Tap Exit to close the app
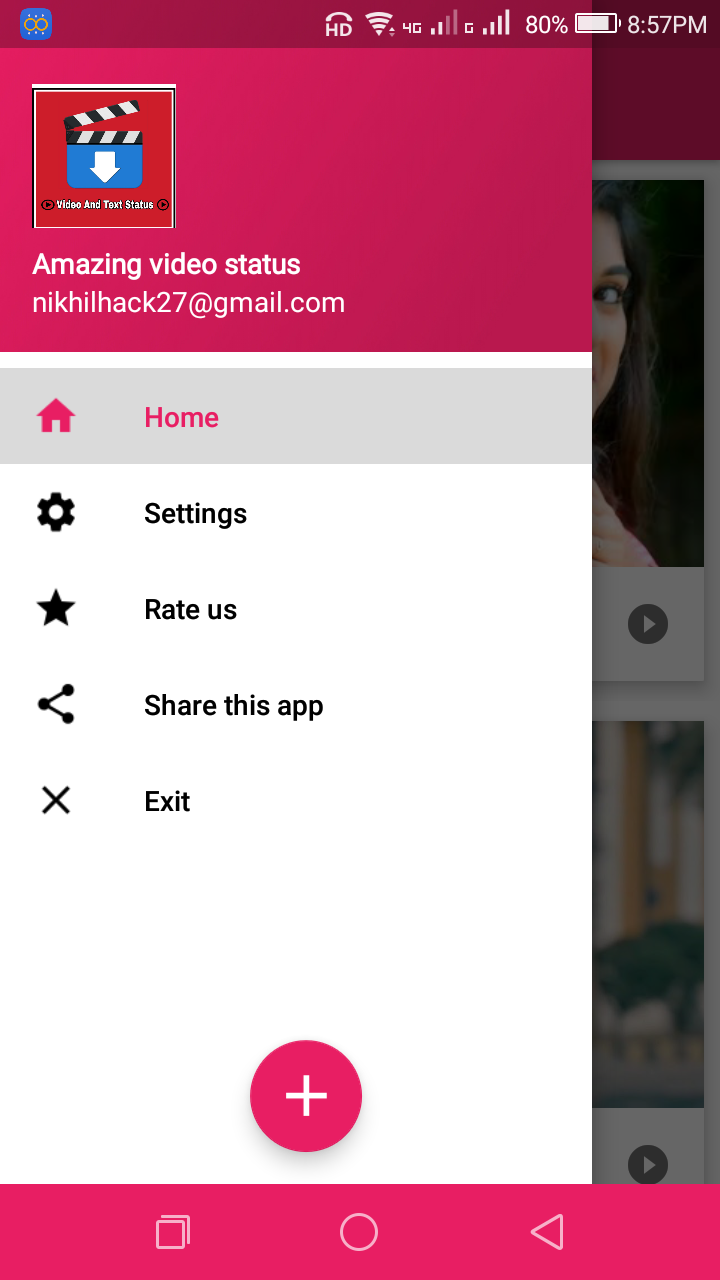Image resolution: width=720 pixels, height=1280 pixels. click(x=167, y=801)
